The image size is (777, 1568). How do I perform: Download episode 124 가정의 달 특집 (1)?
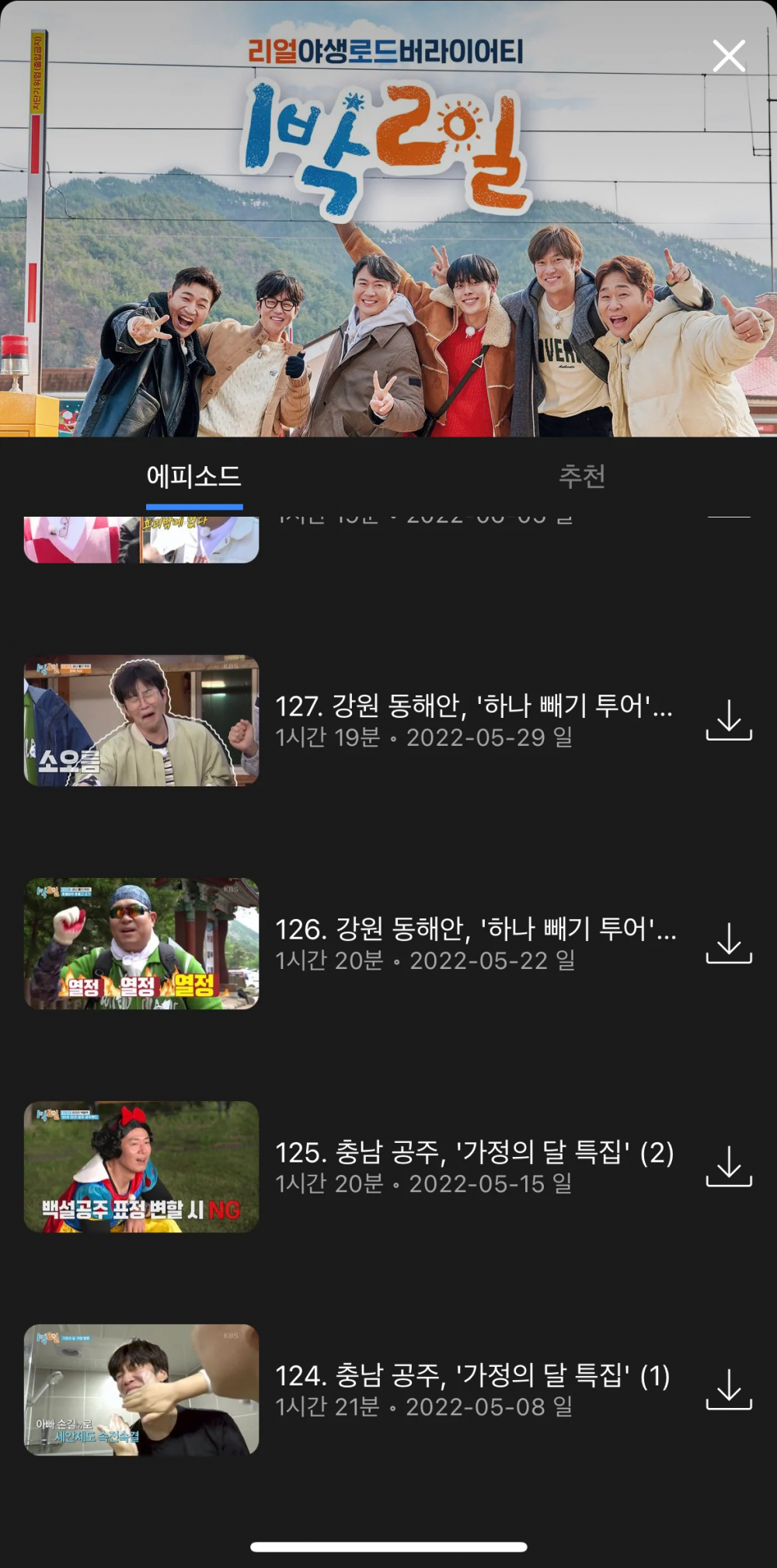coord(729,1389)
